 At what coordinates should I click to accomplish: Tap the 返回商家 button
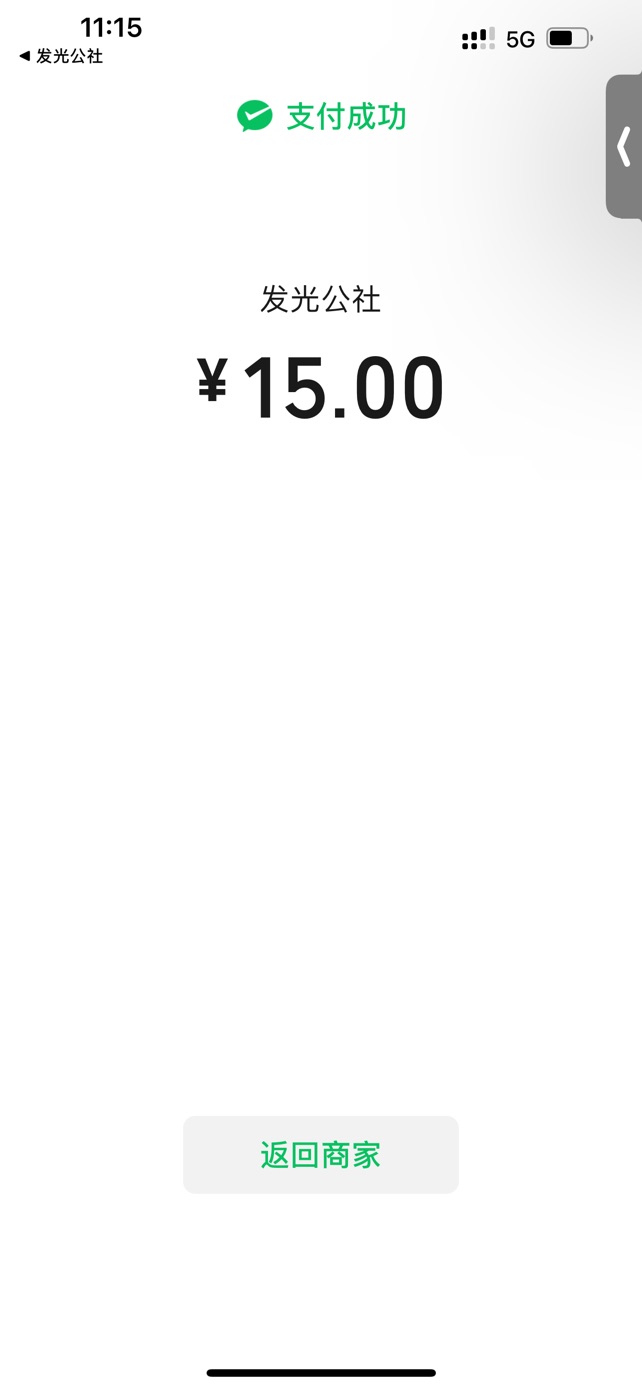point(320,1155)
